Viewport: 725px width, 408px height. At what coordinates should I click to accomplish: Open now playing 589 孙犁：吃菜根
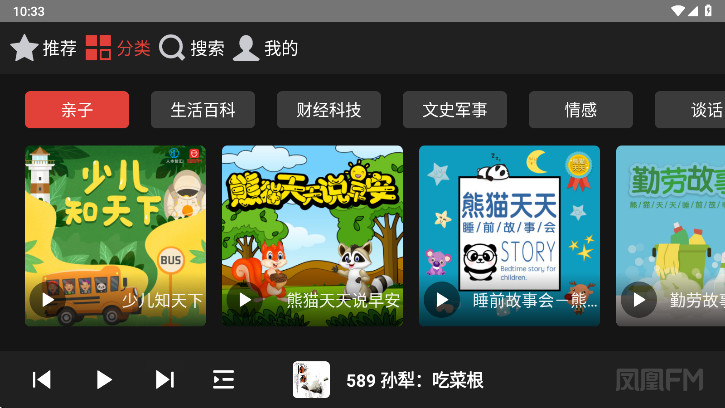pyautogui.click(x=414, y=380)
